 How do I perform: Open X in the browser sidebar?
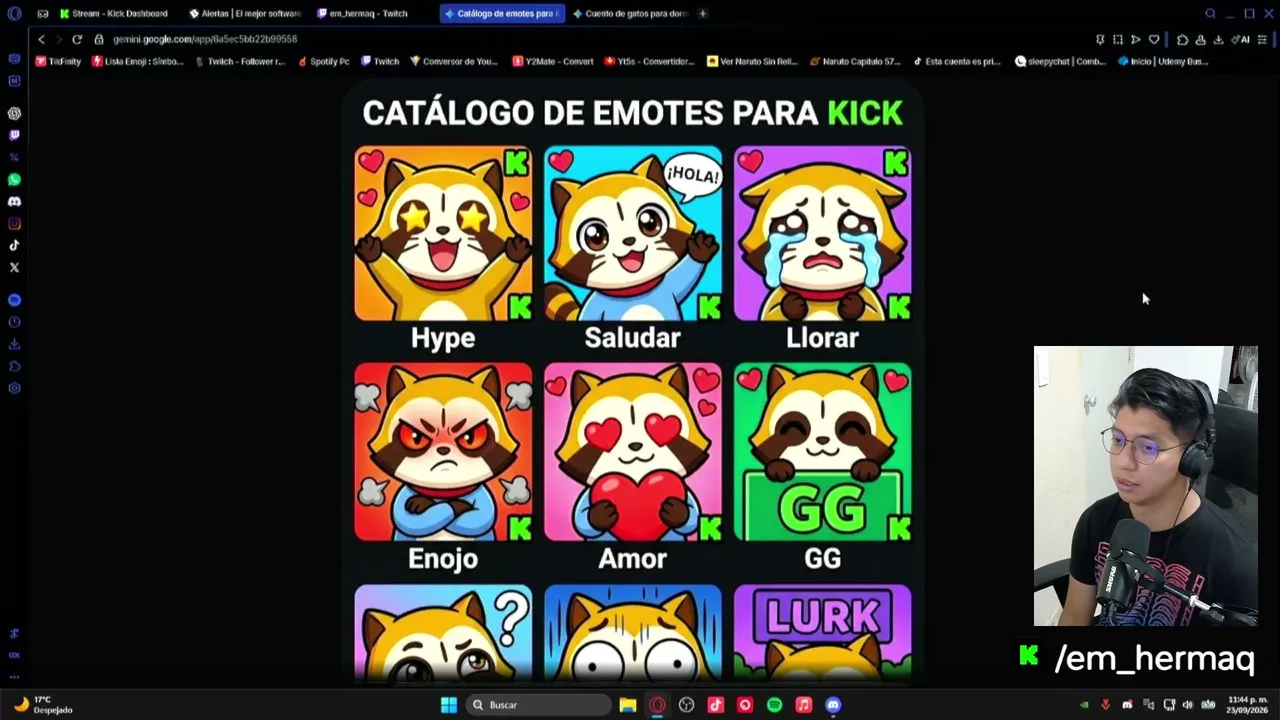click(14, 268)
